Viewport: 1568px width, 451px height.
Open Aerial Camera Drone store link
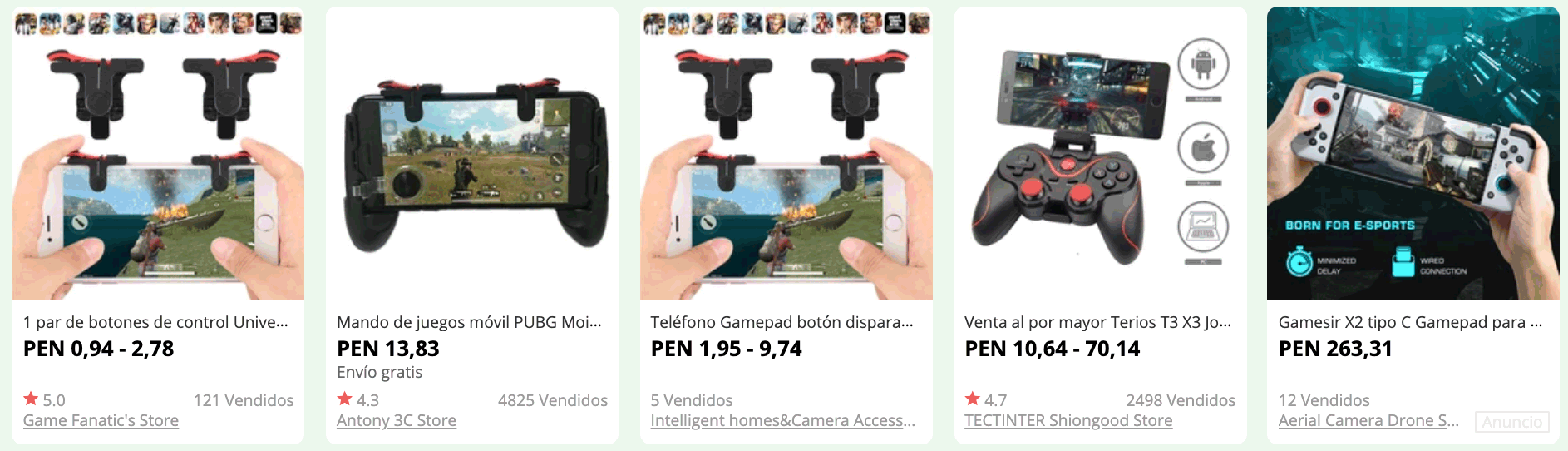click(x=1368, y=421)
